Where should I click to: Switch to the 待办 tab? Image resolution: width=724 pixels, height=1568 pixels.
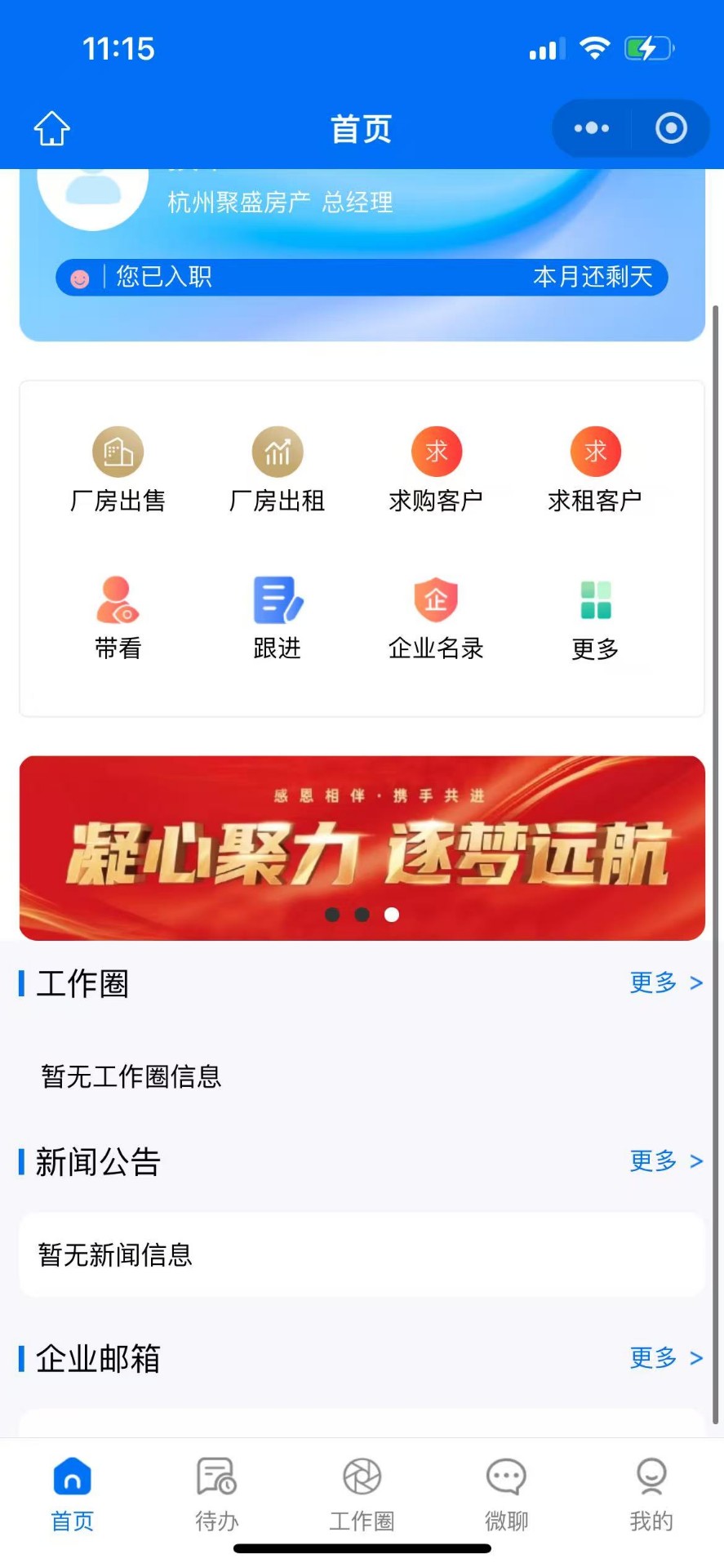tap(217, 1494)
